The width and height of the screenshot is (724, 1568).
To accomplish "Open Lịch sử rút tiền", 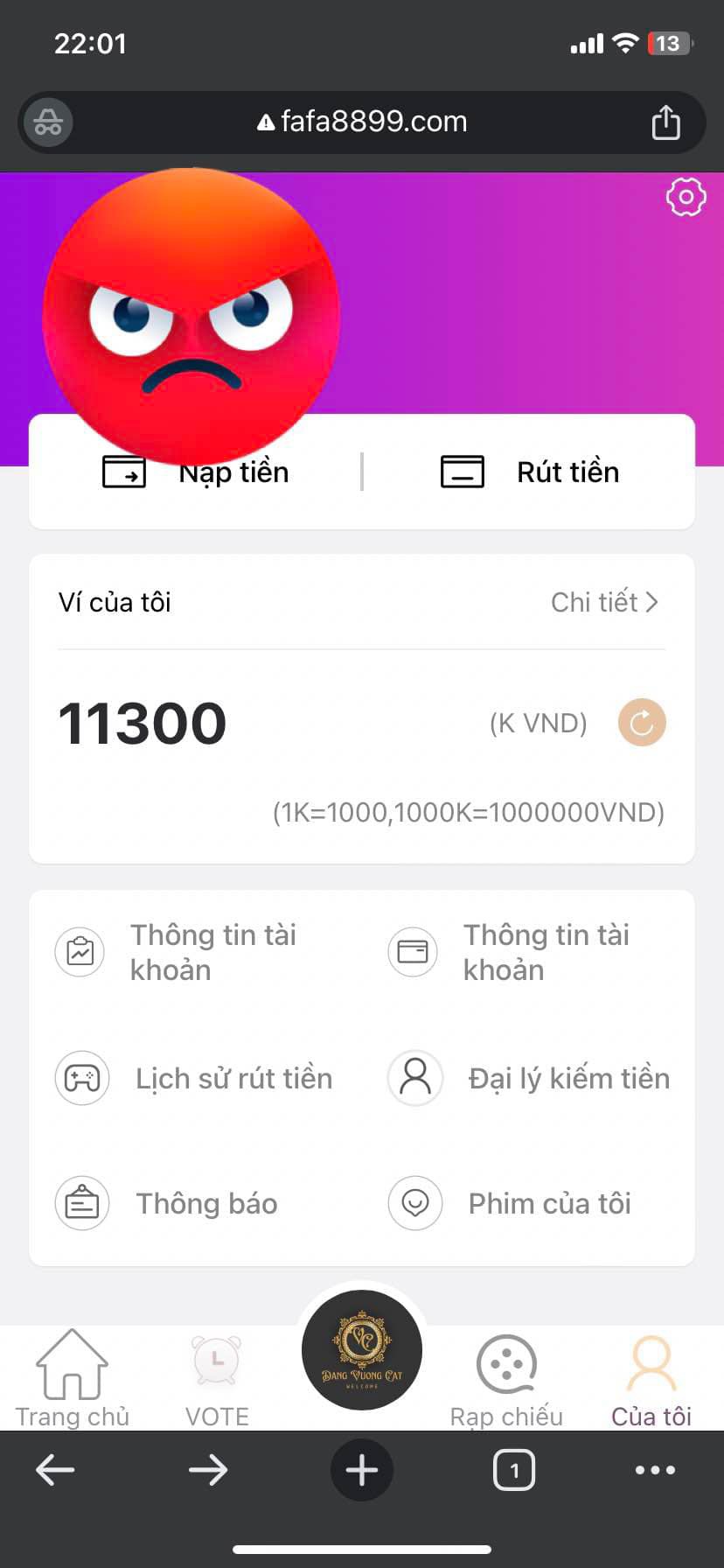I will point(194,1078).
